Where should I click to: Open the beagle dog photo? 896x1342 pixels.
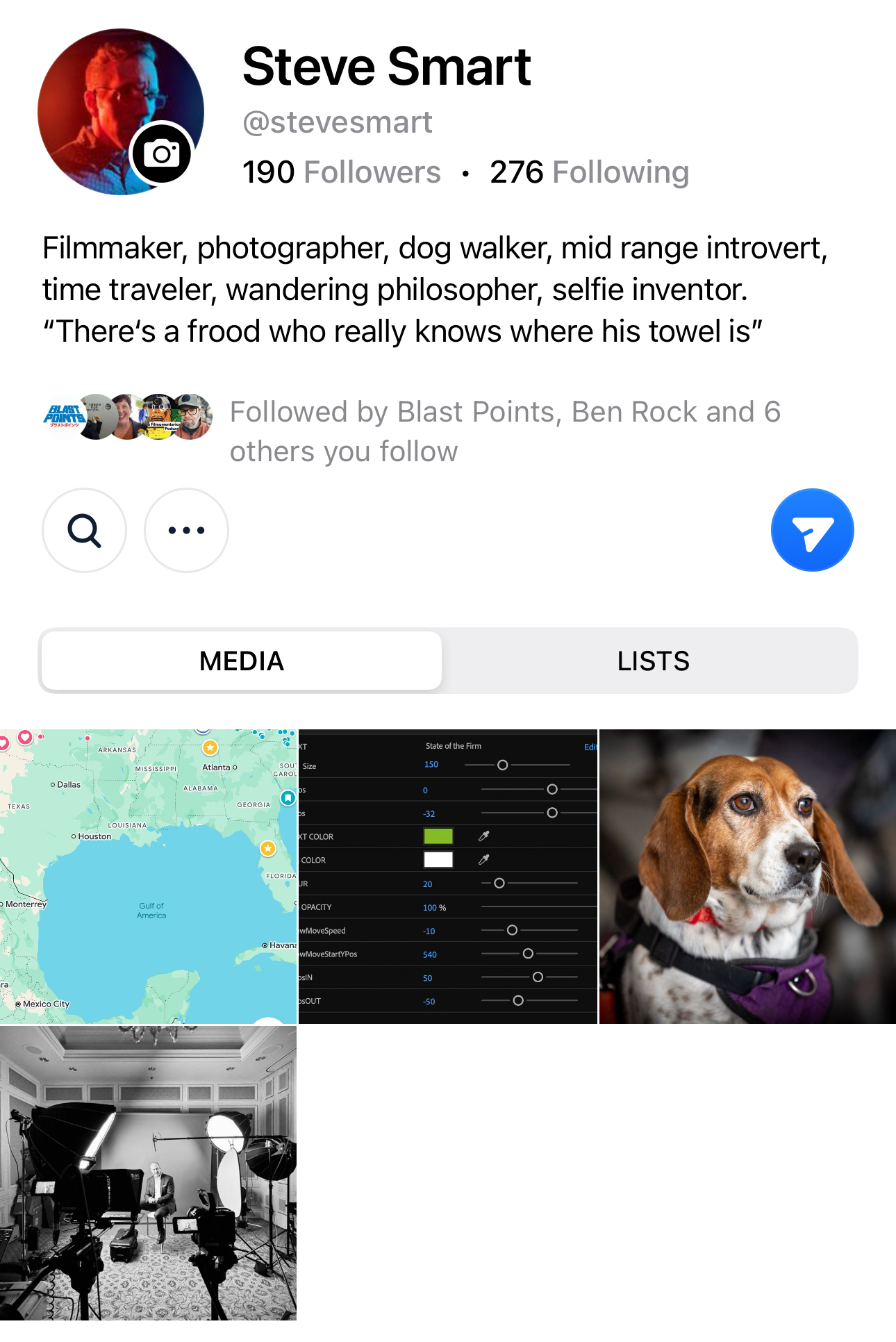(747, 876)
